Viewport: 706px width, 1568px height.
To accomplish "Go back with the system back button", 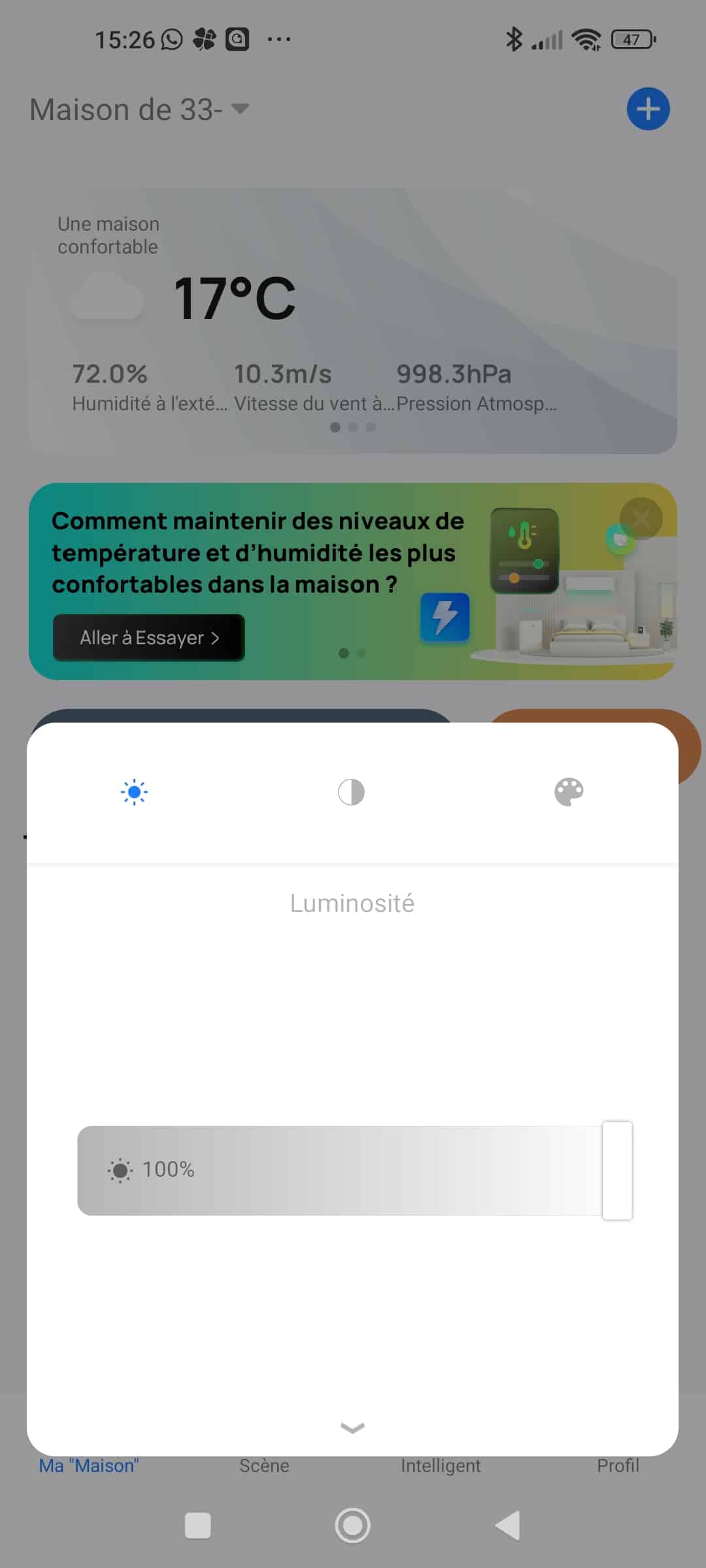I will tap(508, 1526).
